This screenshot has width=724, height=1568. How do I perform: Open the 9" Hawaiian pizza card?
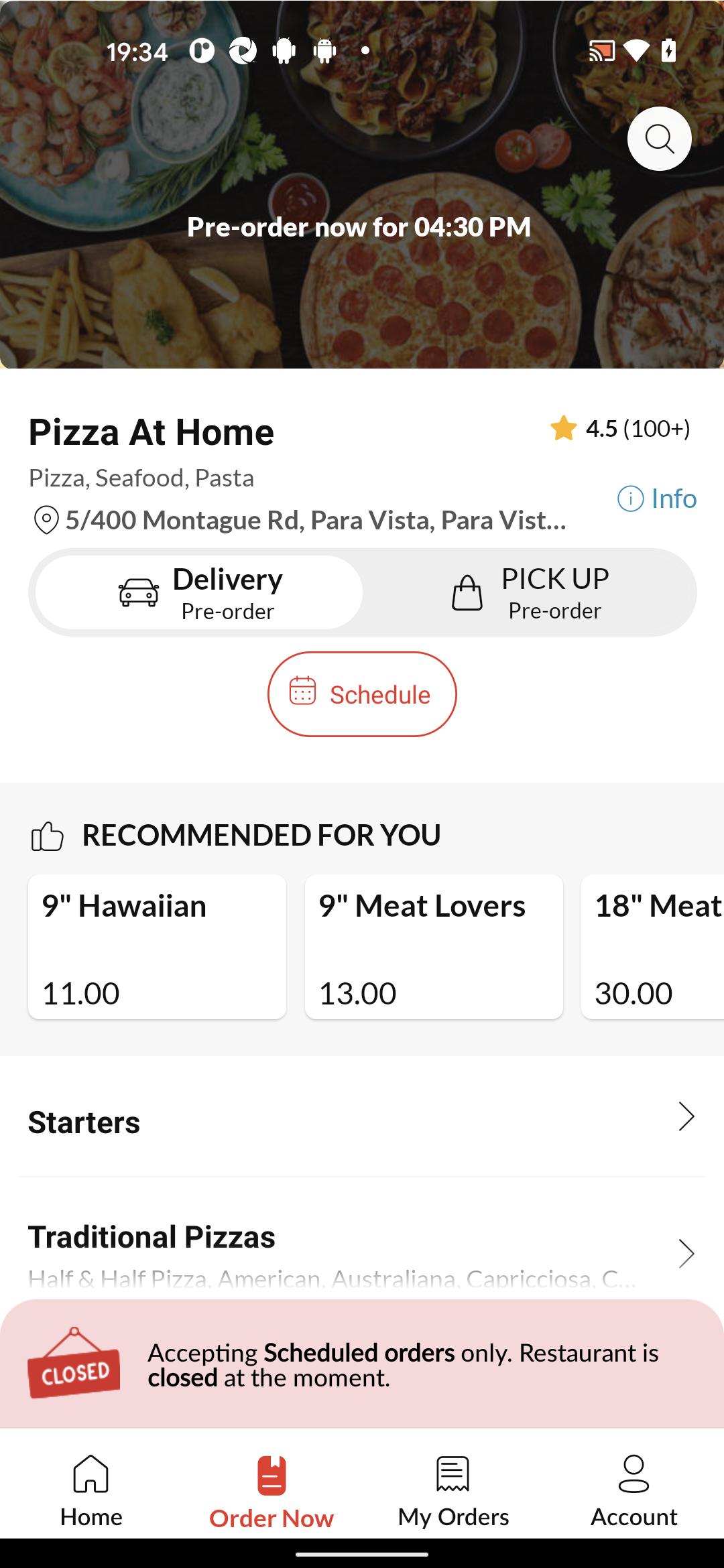157,947
